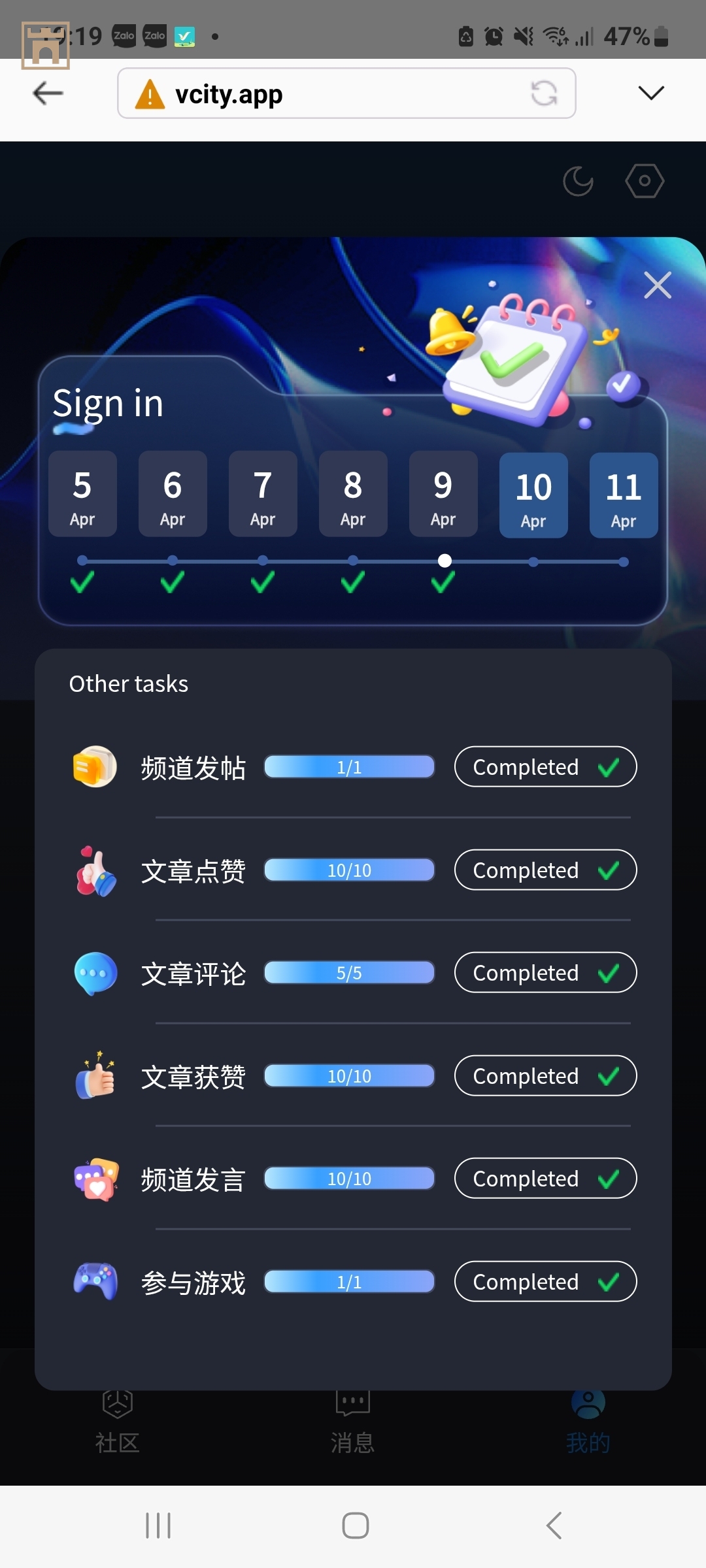706x1568 pixels.
Task: Go to the system home screen
Action: (x=355, y=1526)
